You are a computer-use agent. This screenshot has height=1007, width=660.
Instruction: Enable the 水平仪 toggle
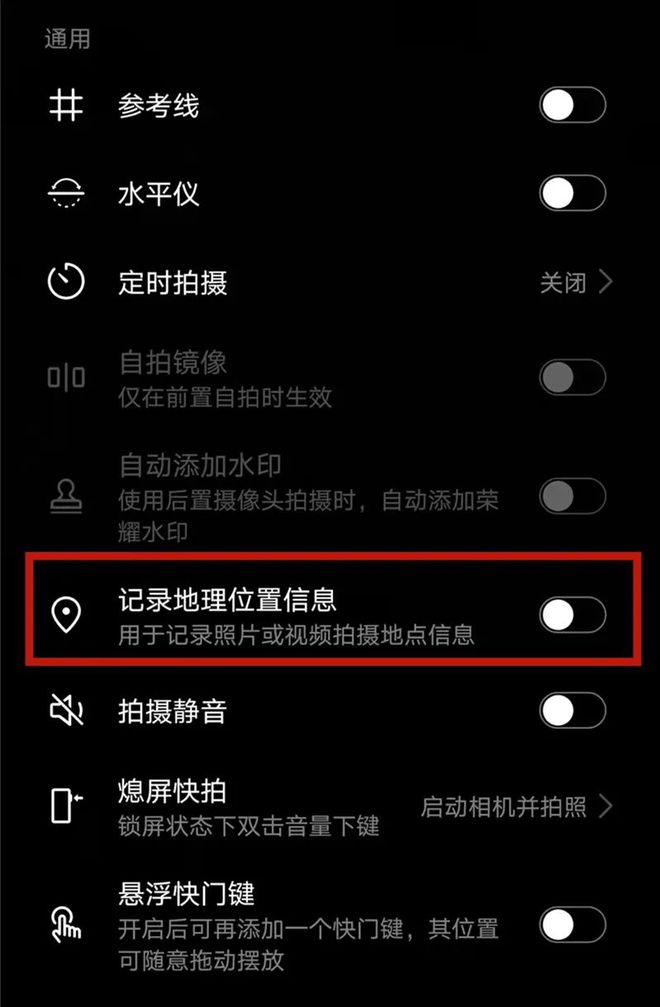[x=572, y=193]
